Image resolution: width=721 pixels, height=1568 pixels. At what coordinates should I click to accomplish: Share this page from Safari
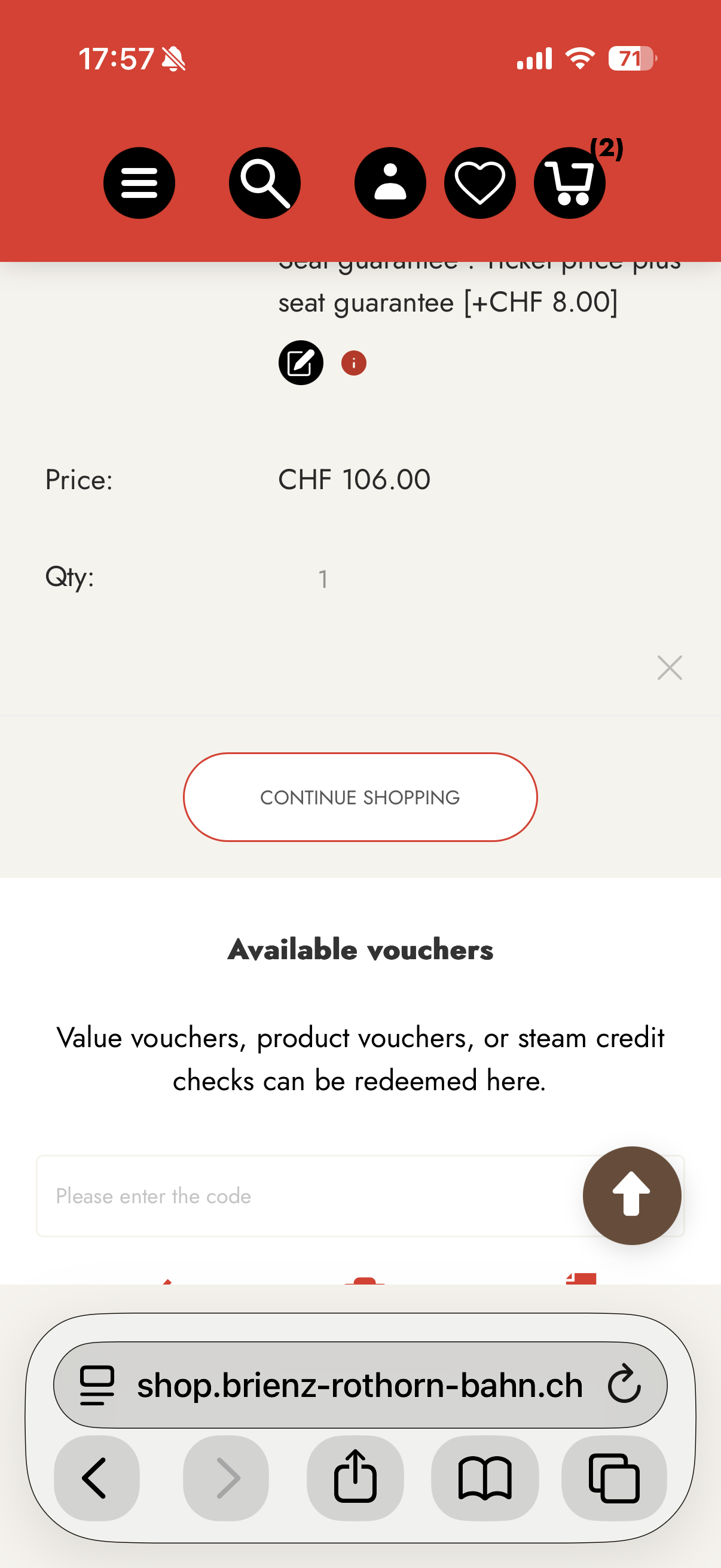pos(355,1477)
